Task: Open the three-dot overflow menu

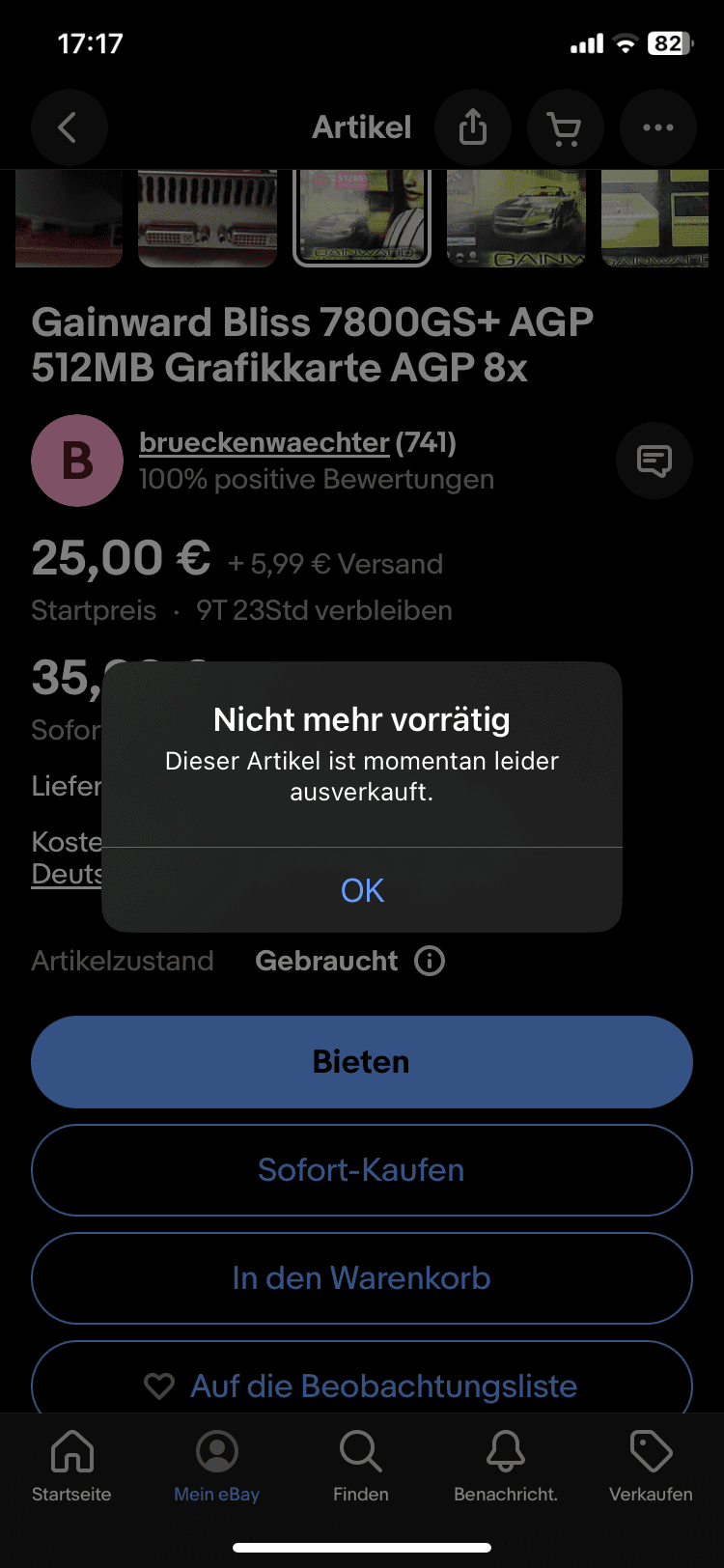Action: click(x=657, y=127)
